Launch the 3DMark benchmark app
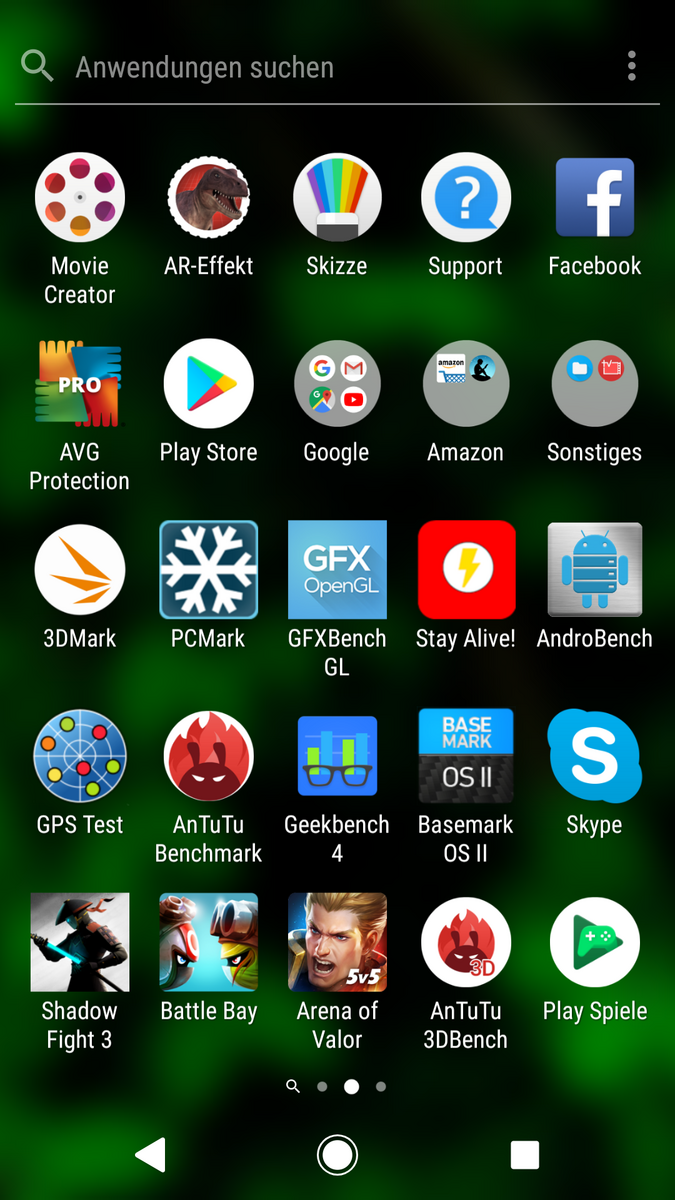The image size is (675, 1200). (x=80, y=570)
